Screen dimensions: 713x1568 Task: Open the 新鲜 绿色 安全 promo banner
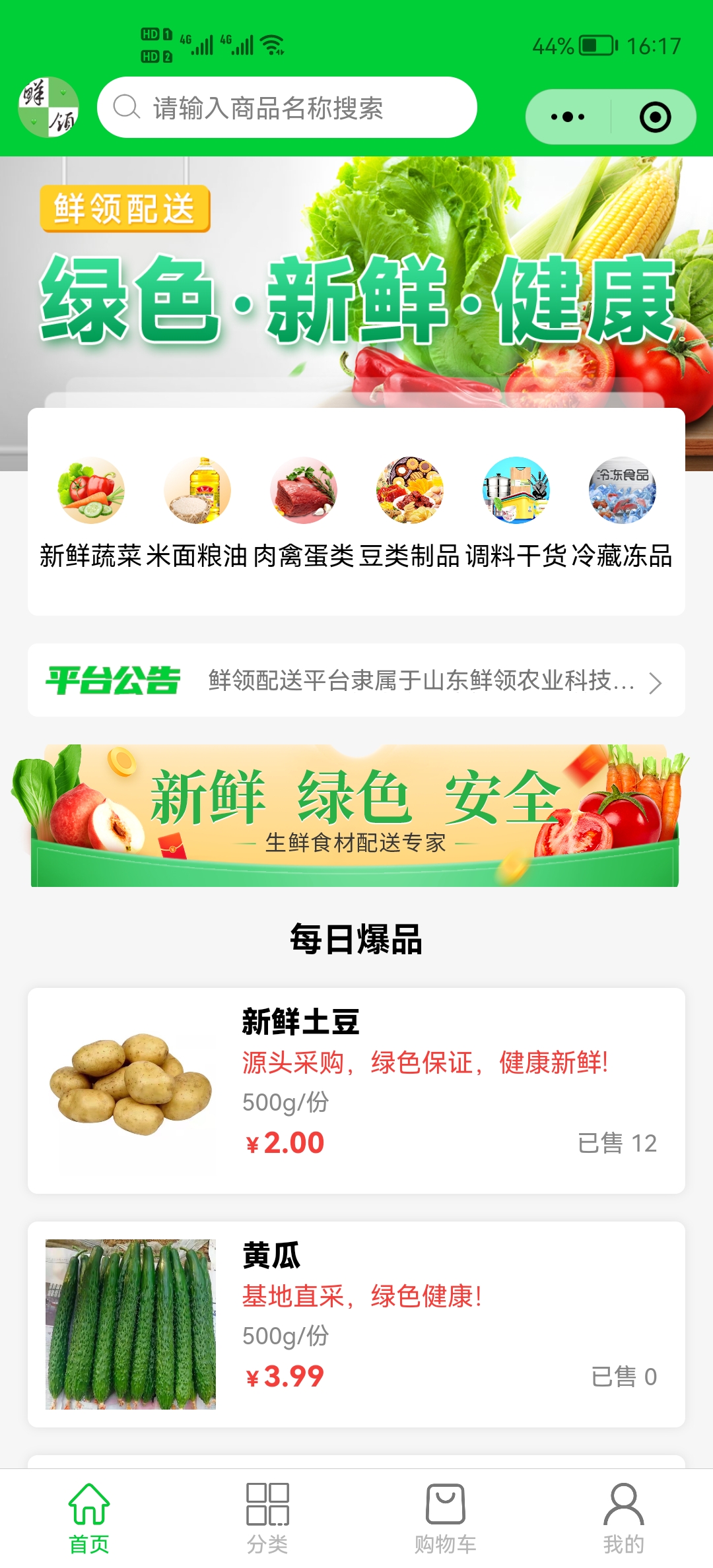(x=356, y=816)
